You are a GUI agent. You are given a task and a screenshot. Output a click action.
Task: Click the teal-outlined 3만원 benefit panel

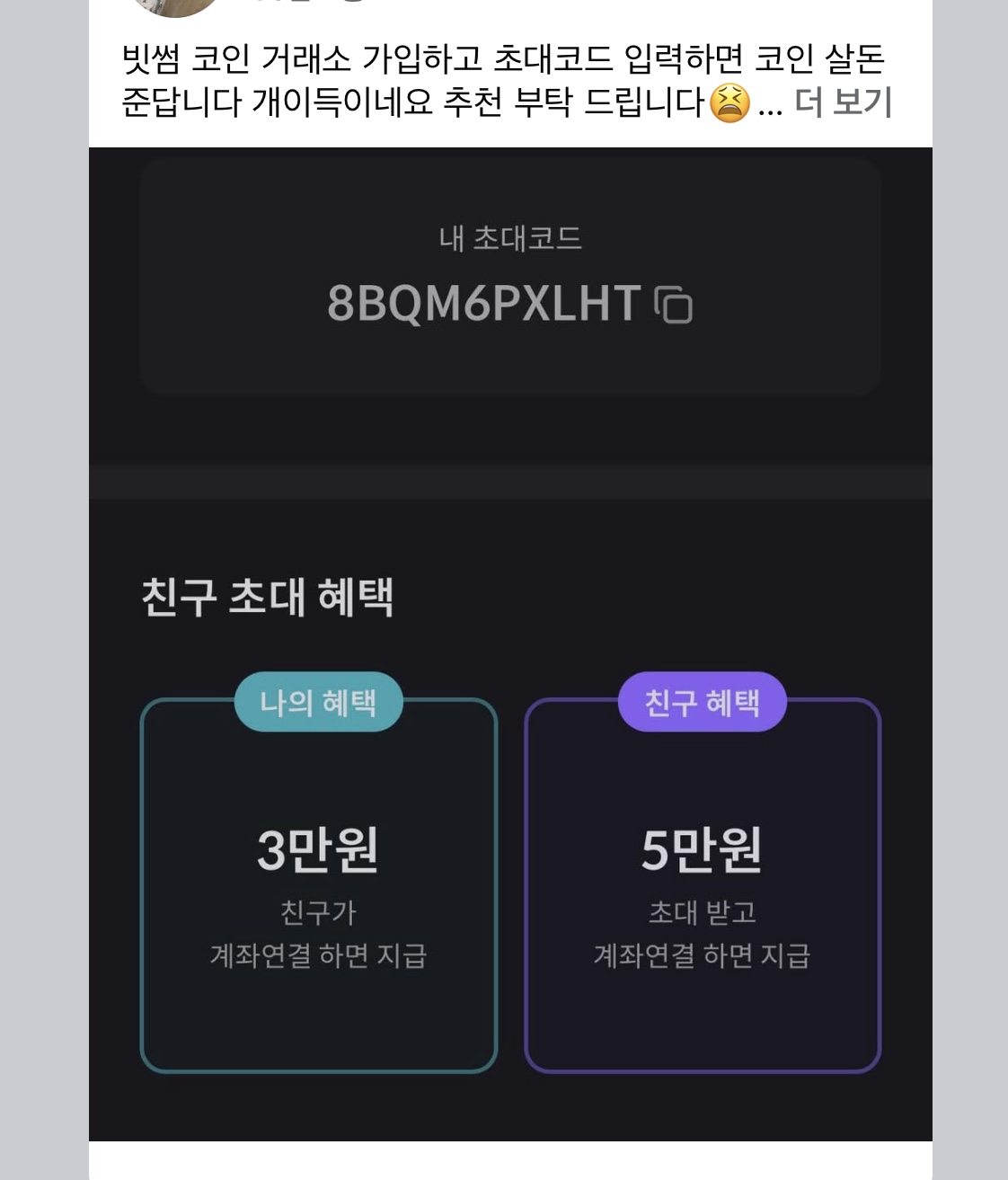[319, 890]
